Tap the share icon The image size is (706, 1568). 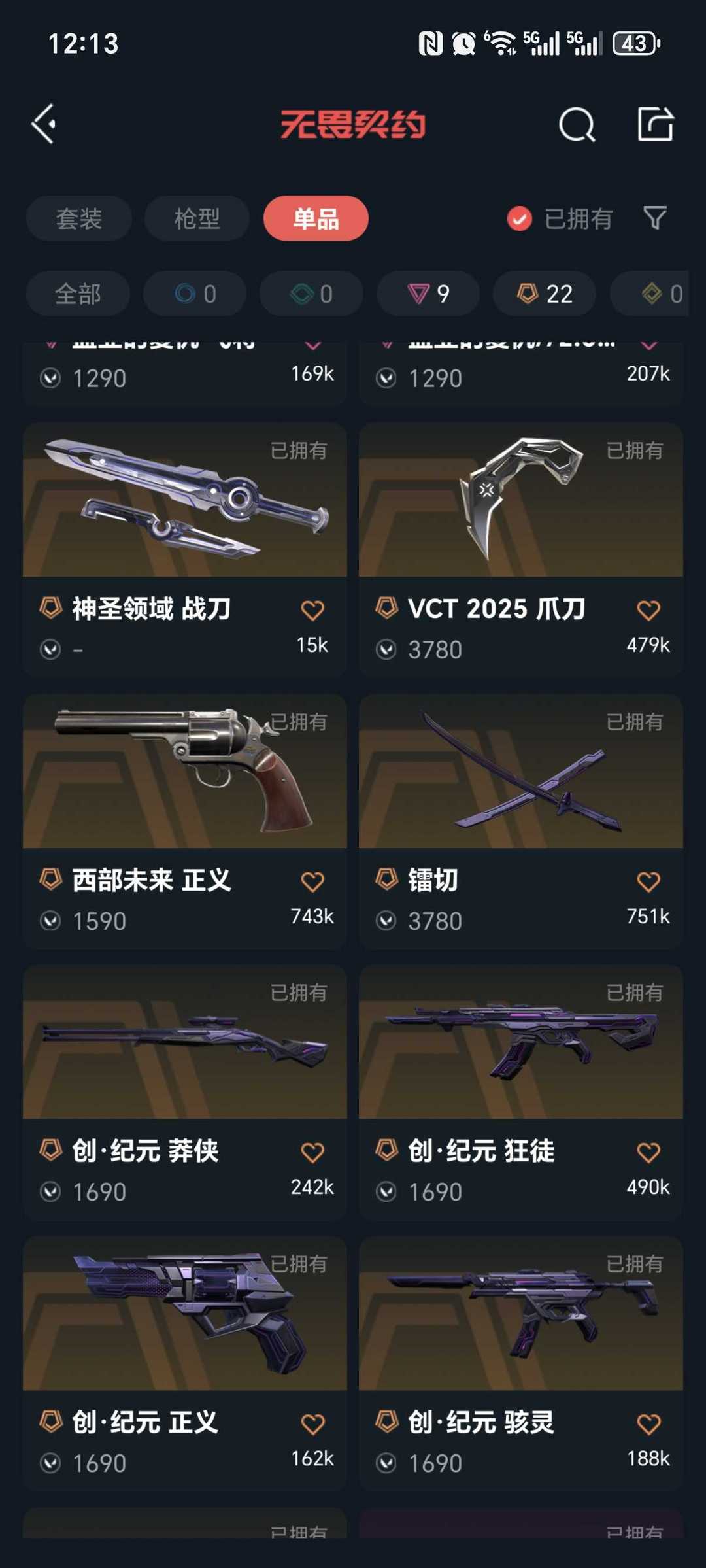pos(655,124)
